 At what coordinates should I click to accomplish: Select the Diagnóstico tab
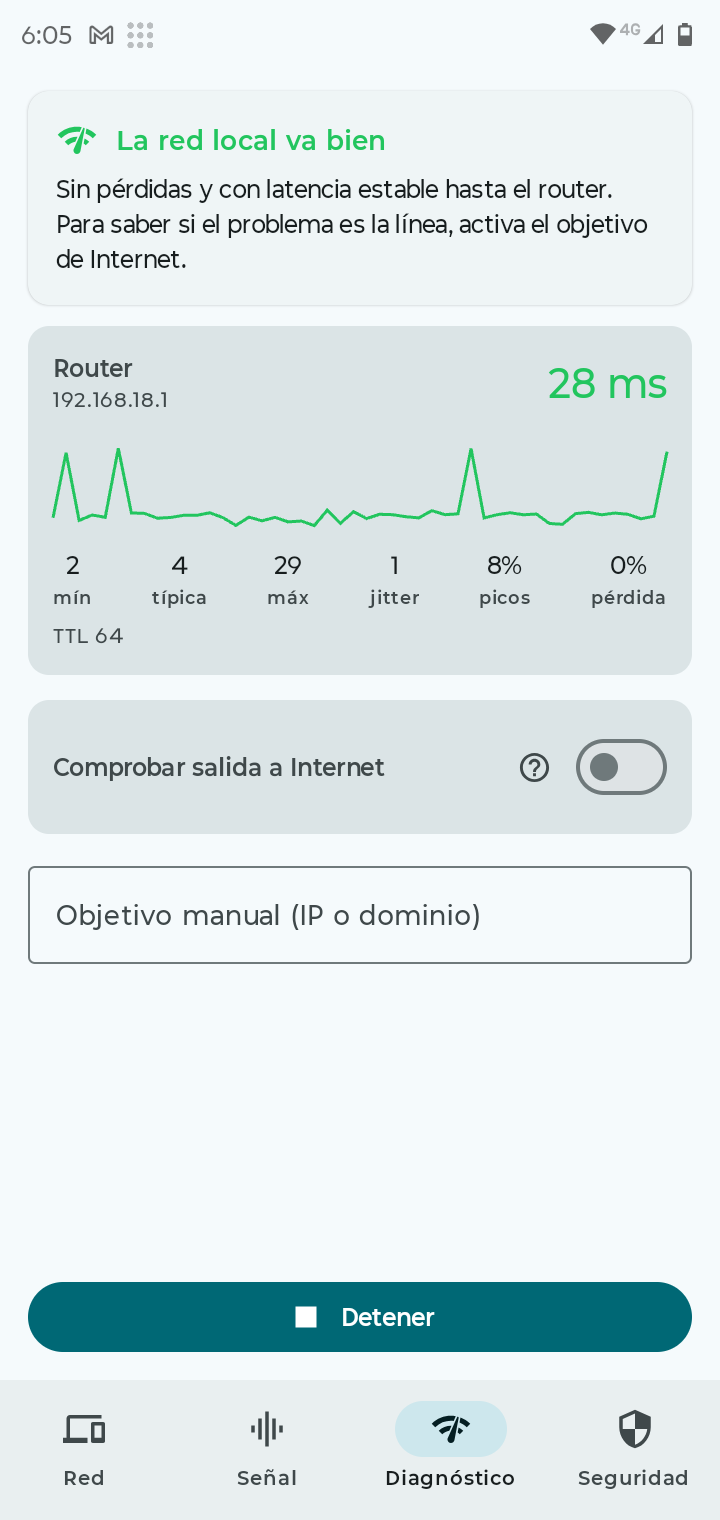pos(450,1446)
